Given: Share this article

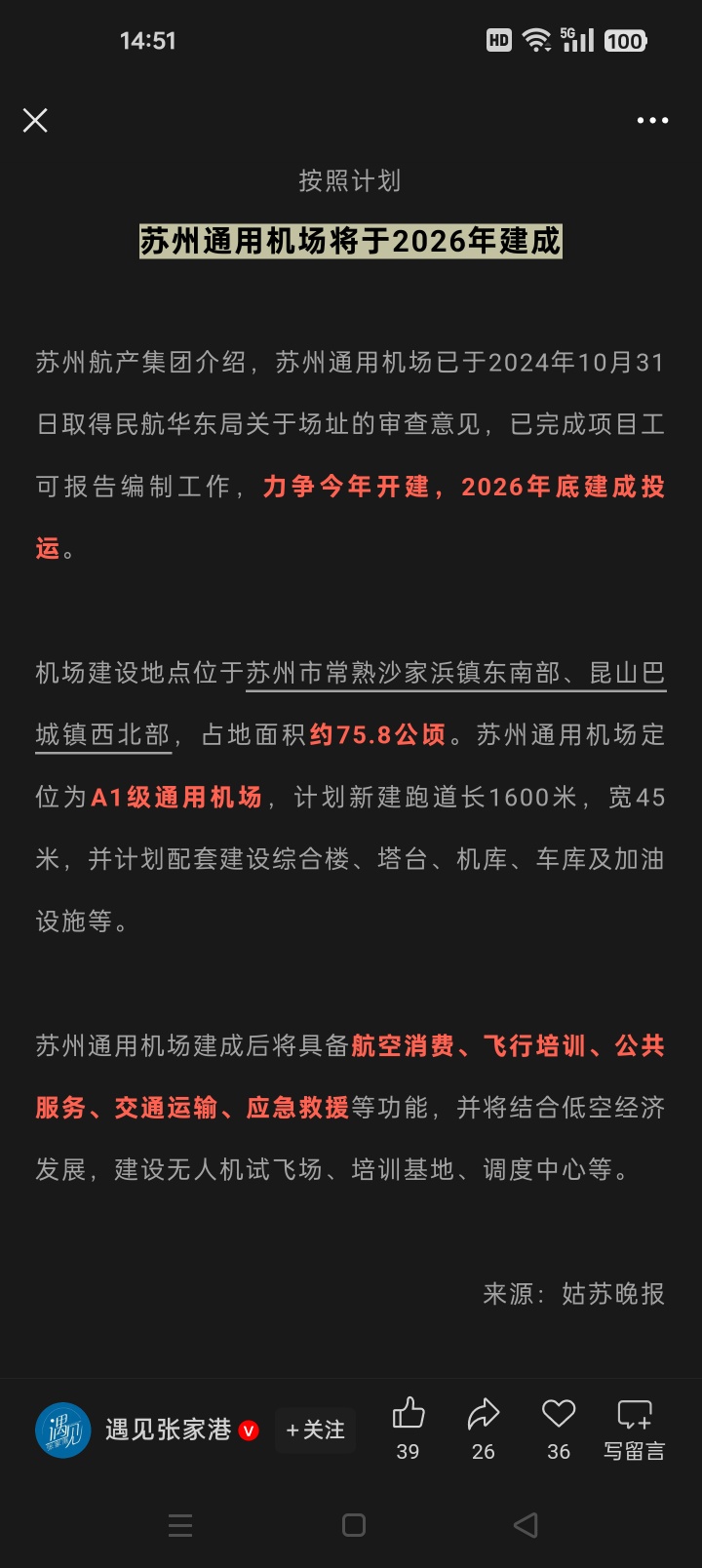Looking at the screenshot, I should 484,1414.
